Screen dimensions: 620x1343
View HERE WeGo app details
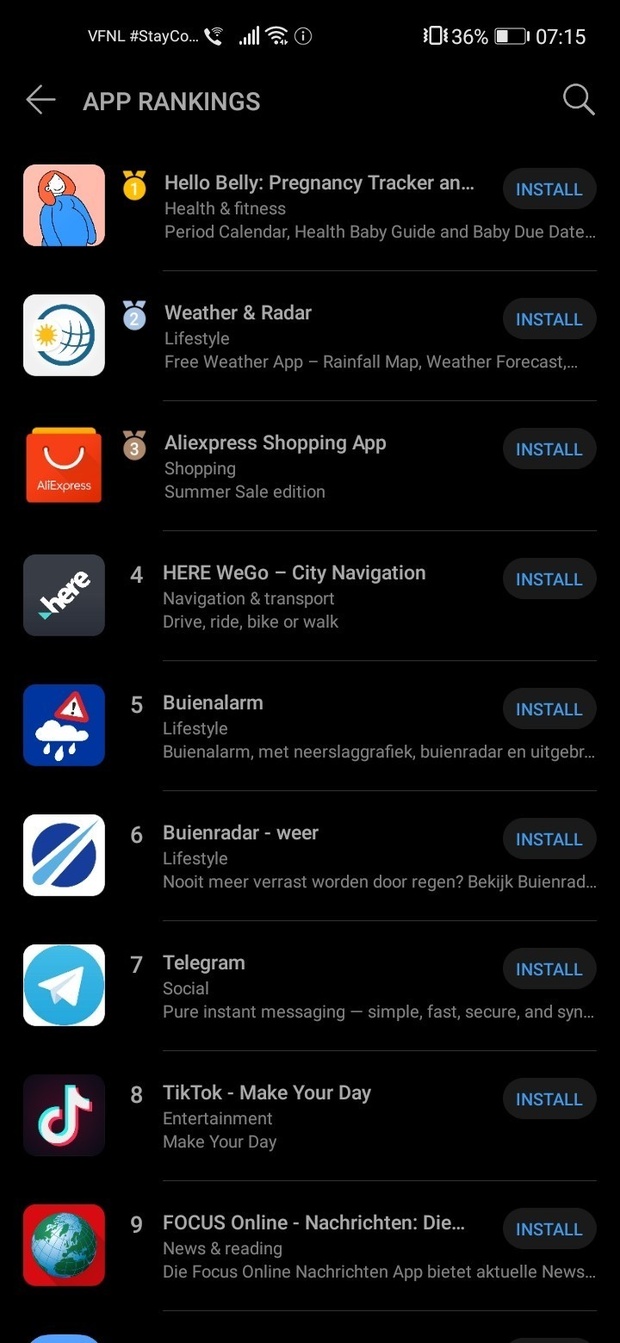pyautogui.click(x=294, y=574)
